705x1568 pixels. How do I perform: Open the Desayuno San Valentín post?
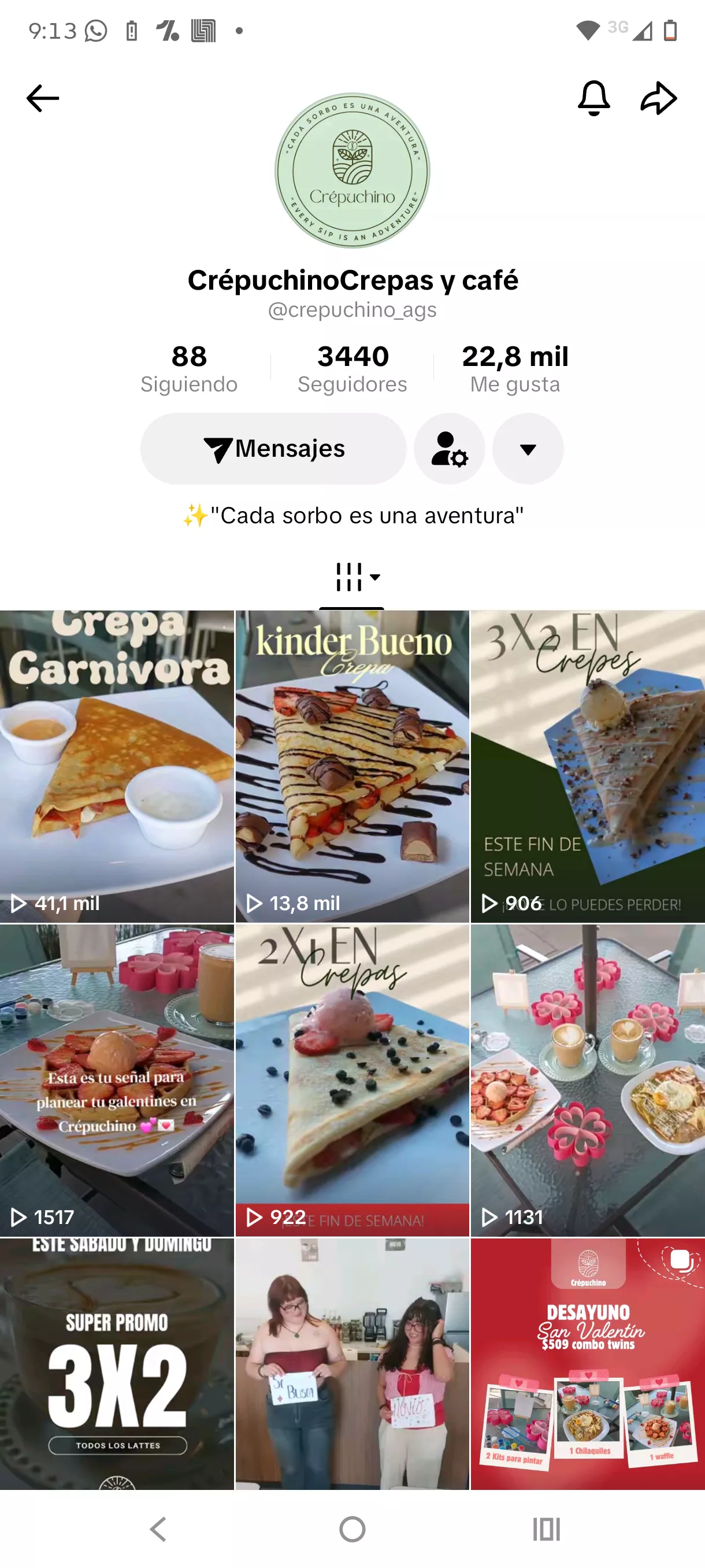pyautogui.click(x=588, y=1363)
